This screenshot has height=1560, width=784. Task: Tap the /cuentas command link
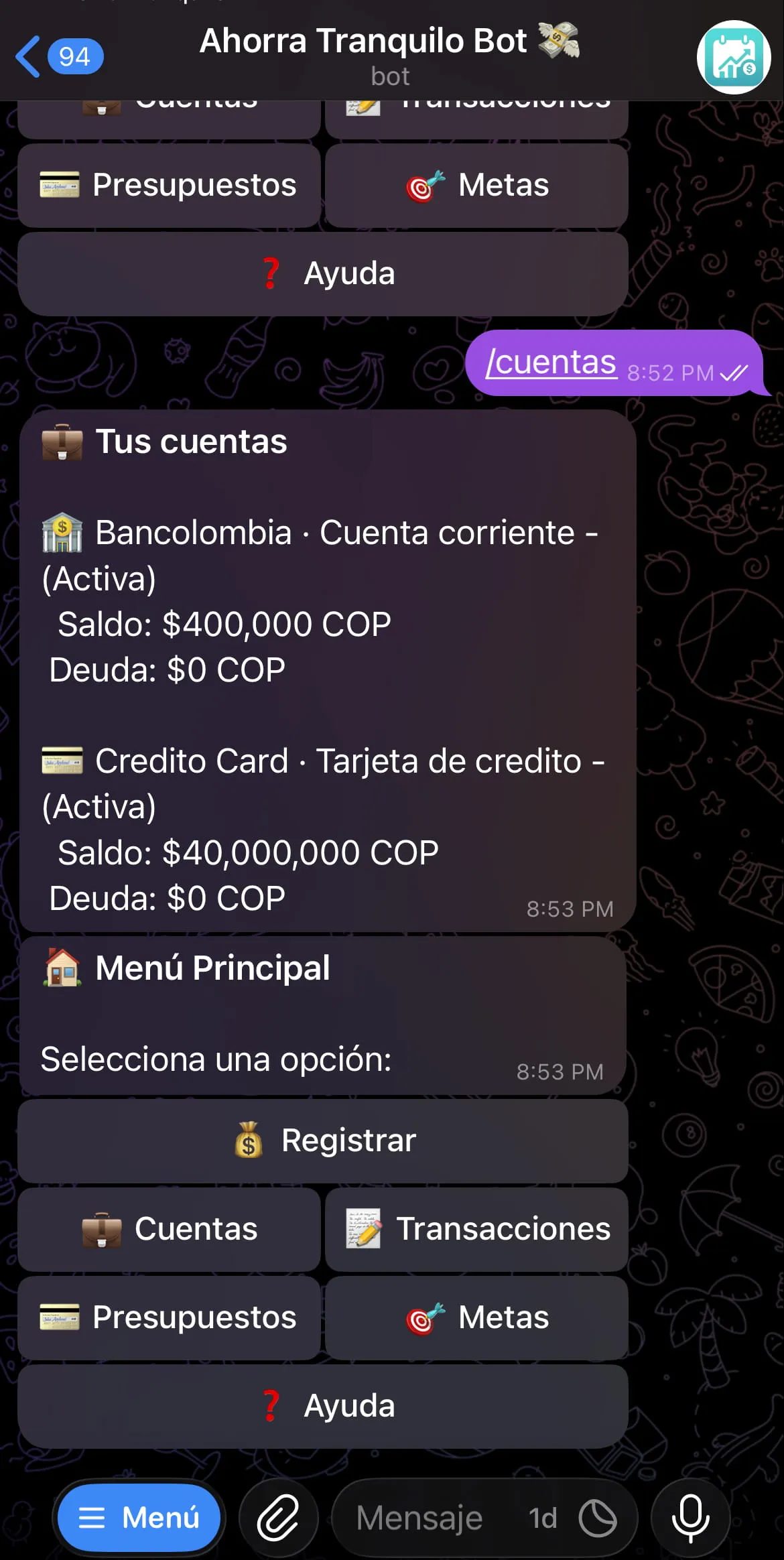(551, 363)
